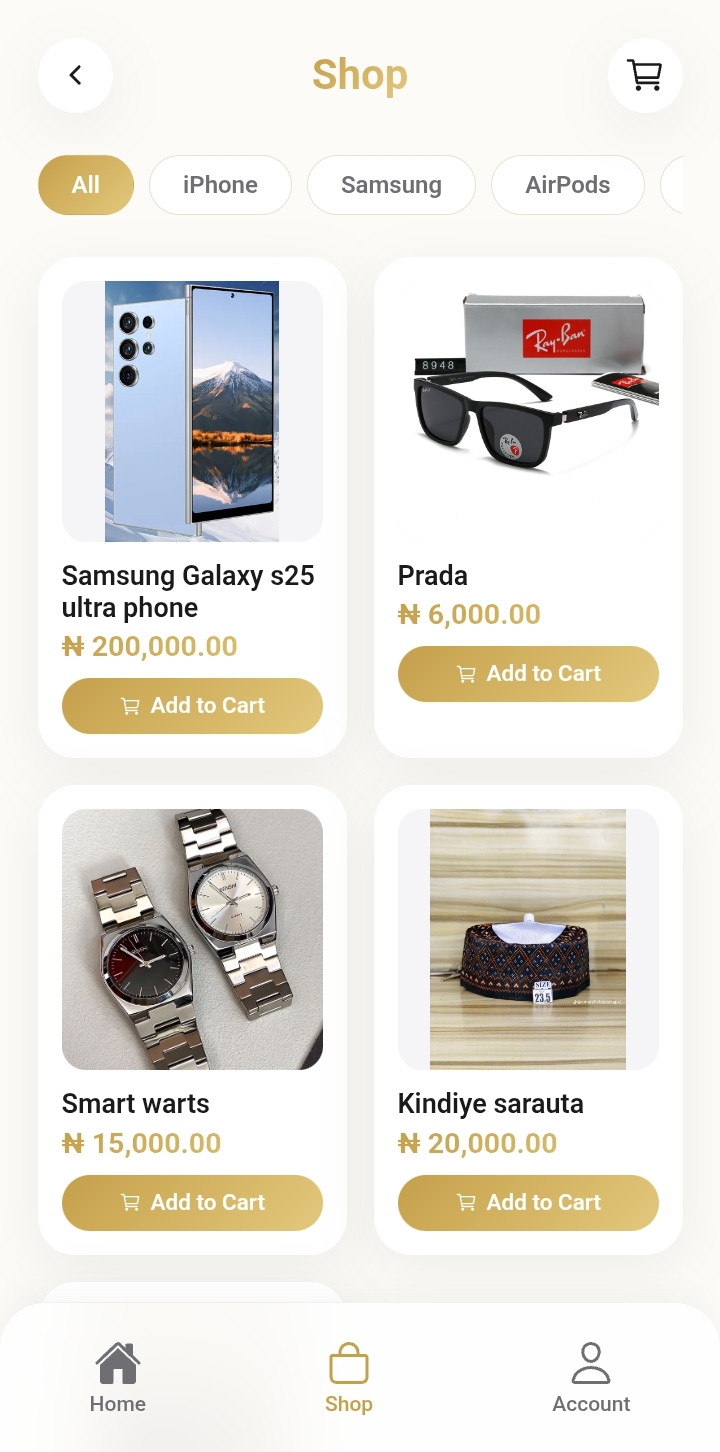Switch to the Shop tab
This screenshot has height=1452, width=720.
[x=349, y=1378]
